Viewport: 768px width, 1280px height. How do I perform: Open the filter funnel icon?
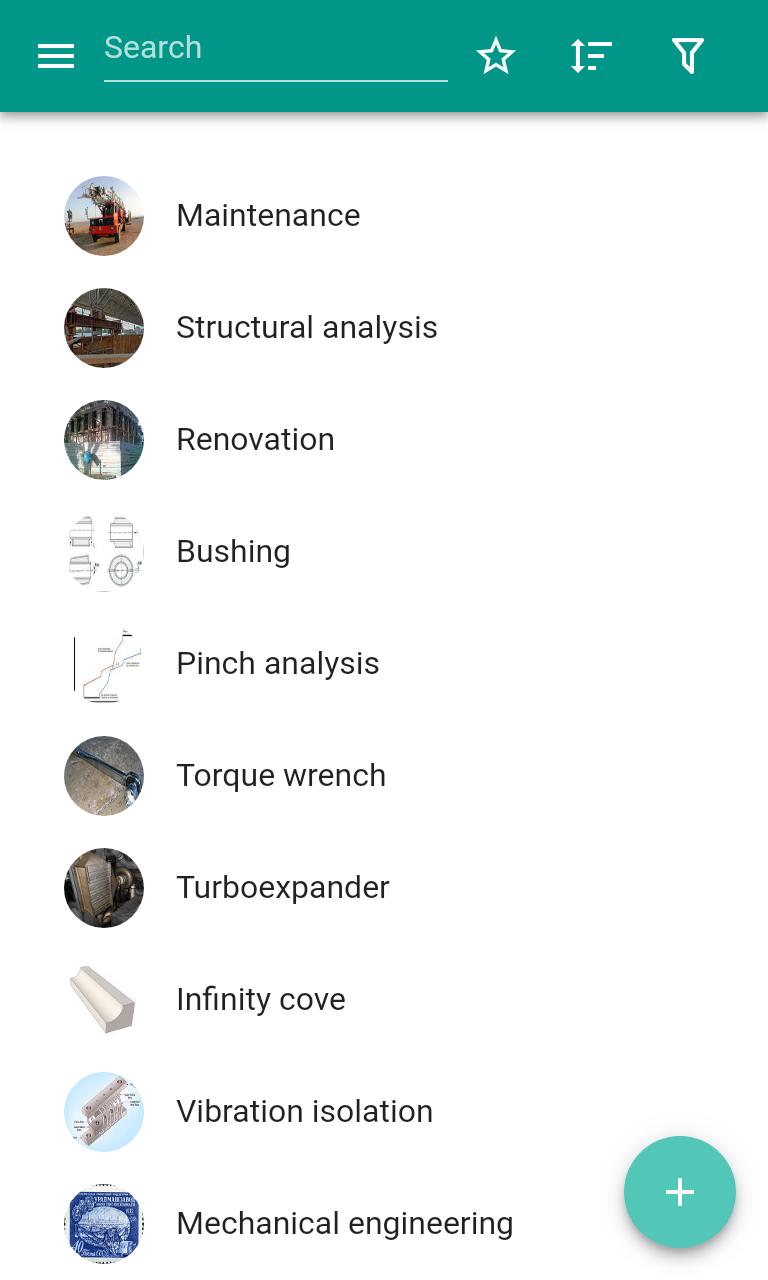687,56
